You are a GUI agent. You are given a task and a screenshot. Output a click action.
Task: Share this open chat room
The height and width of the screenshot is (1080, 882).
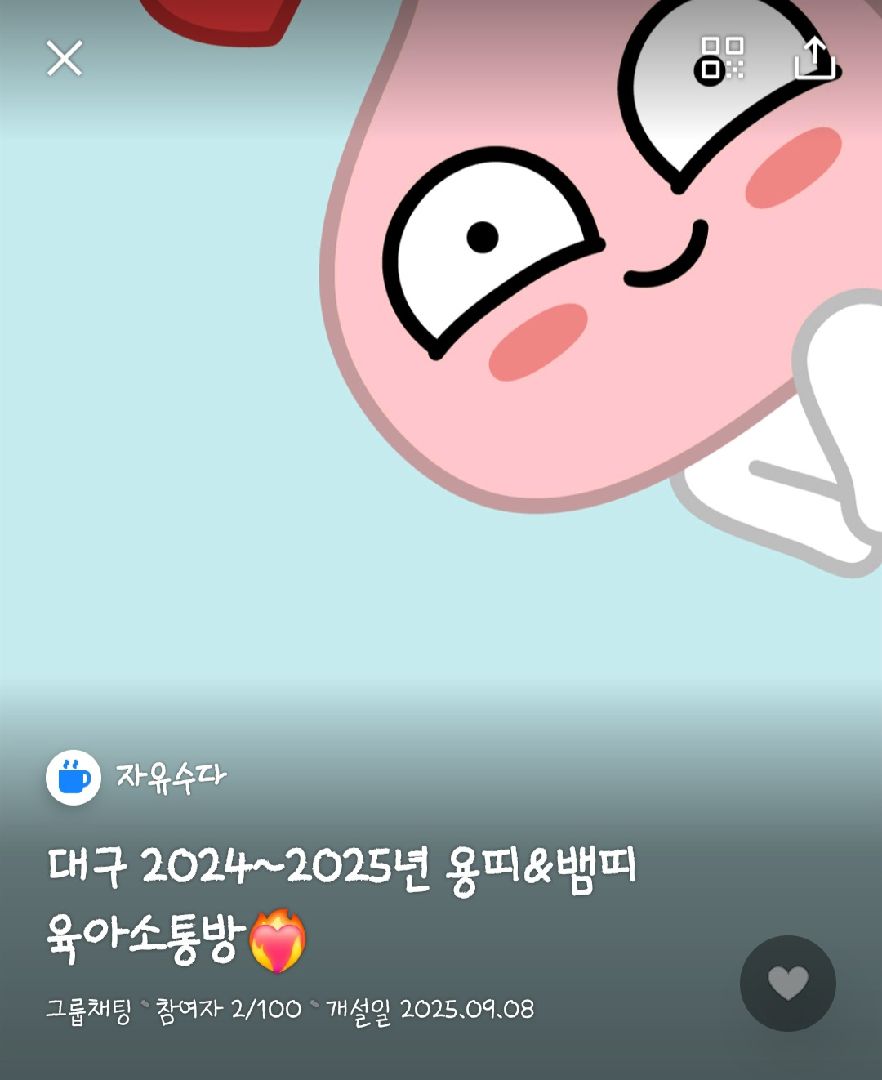[x=815, y=59]
